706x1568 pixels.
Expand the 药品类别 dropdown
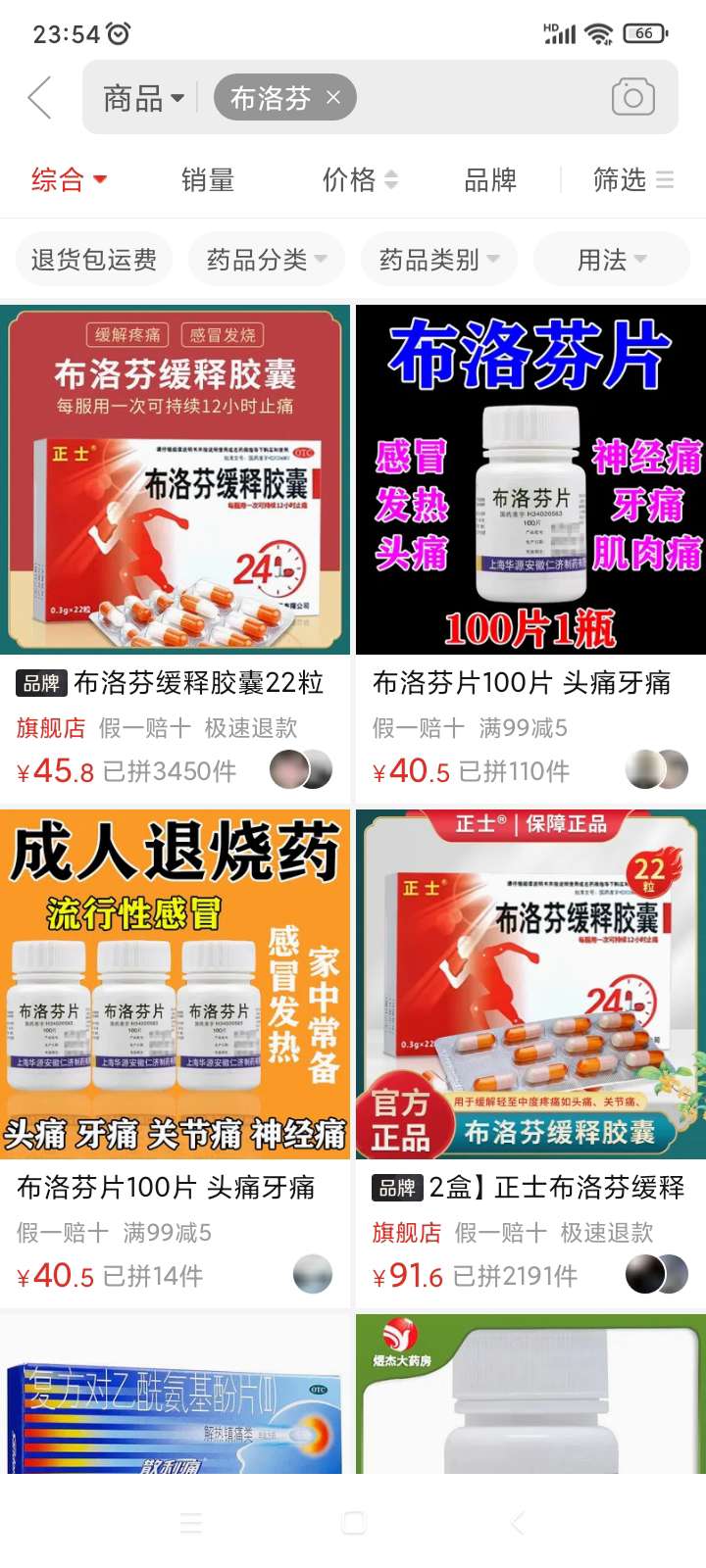coord(438,260)
